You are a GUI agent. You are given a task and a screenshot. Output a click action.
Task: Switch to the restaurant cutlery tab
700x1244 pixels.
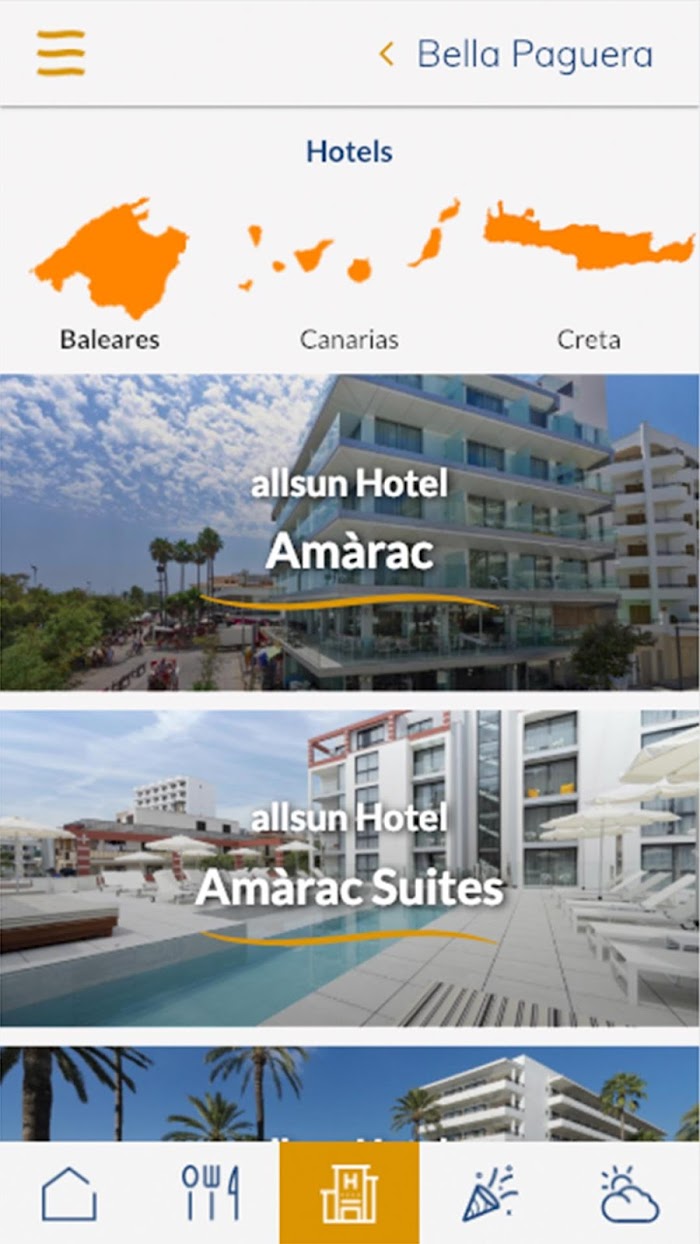[x=210, y=1193]
